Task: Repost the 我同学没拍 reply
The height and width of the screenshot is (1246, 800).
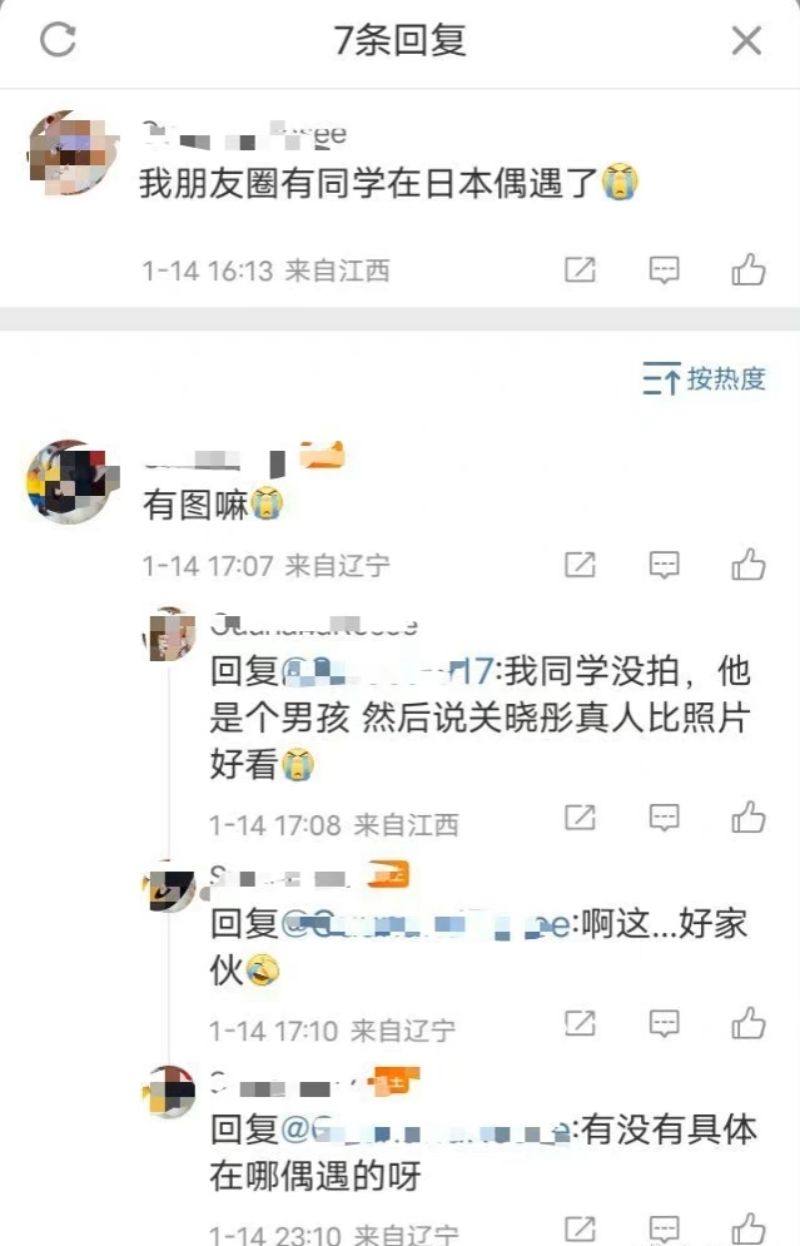Action: tap(581, 819)
